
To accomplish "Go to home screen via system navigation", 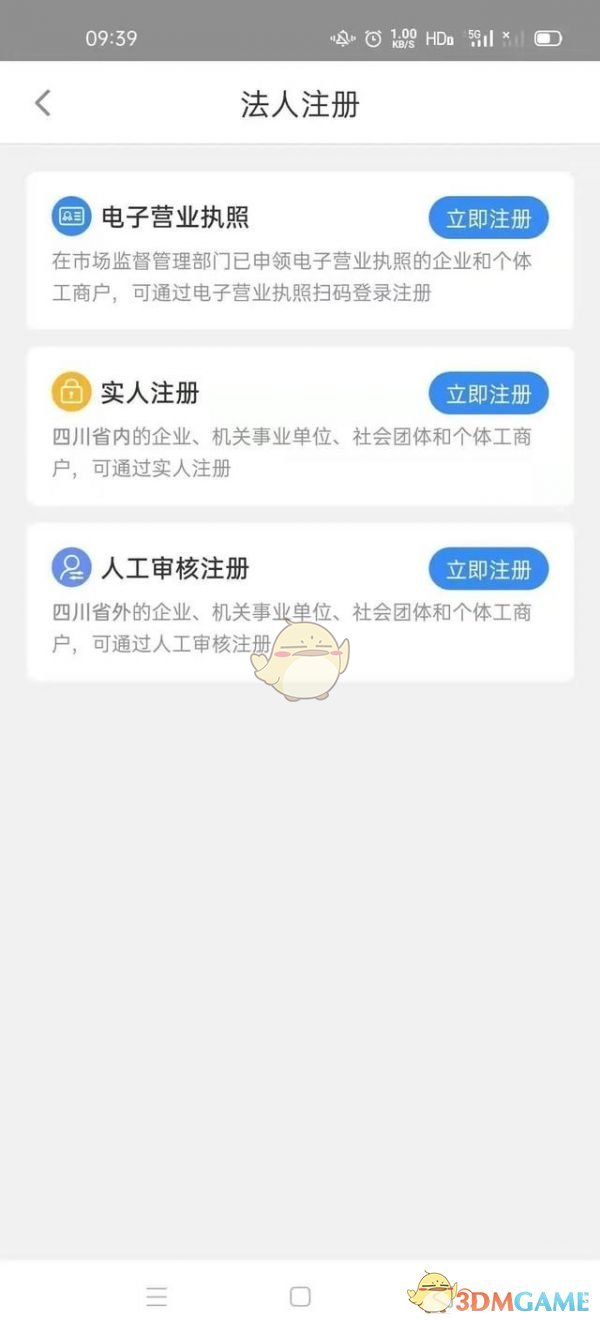I will (300, 1297).
